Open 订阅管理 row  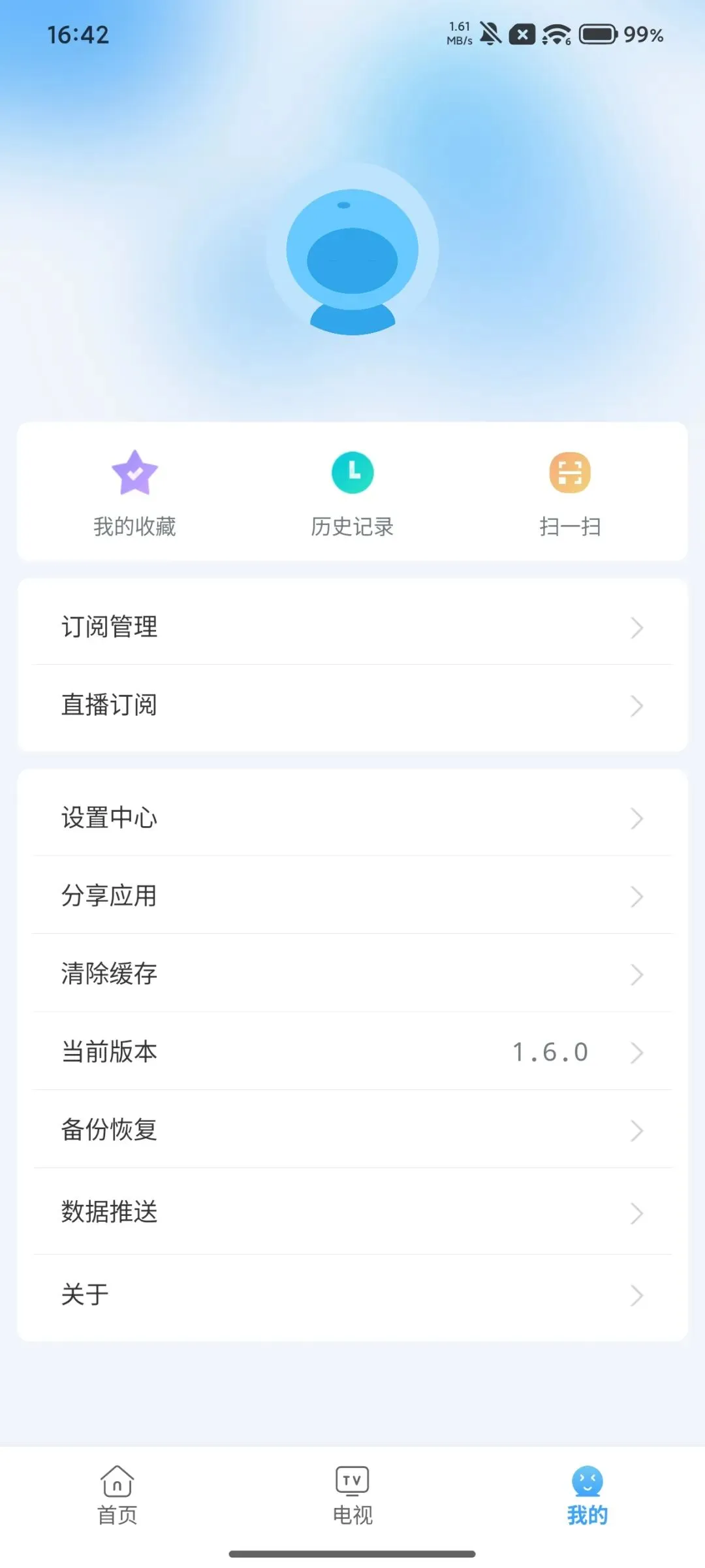[x=352, y=626]
